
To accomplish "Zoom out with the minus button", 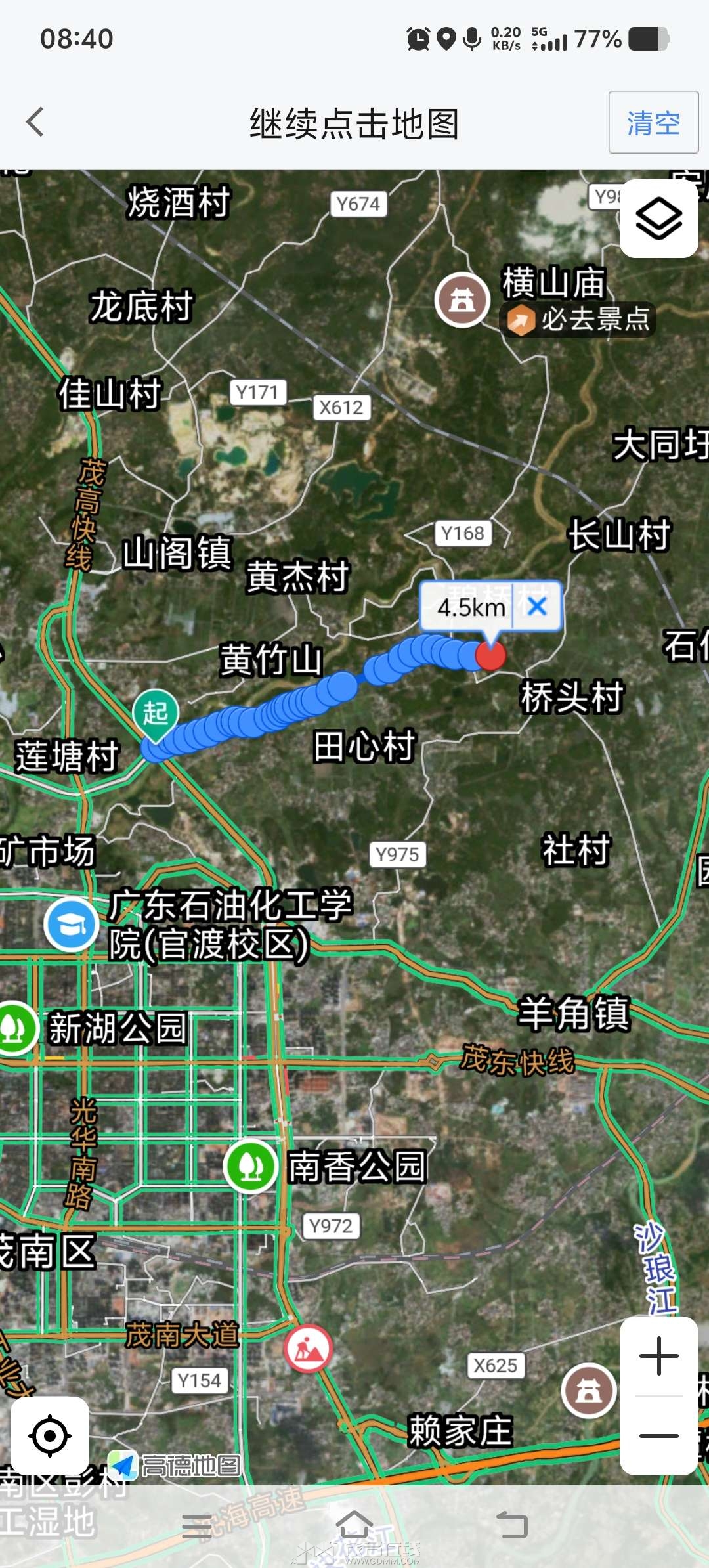I will [x=658, y=1436].
